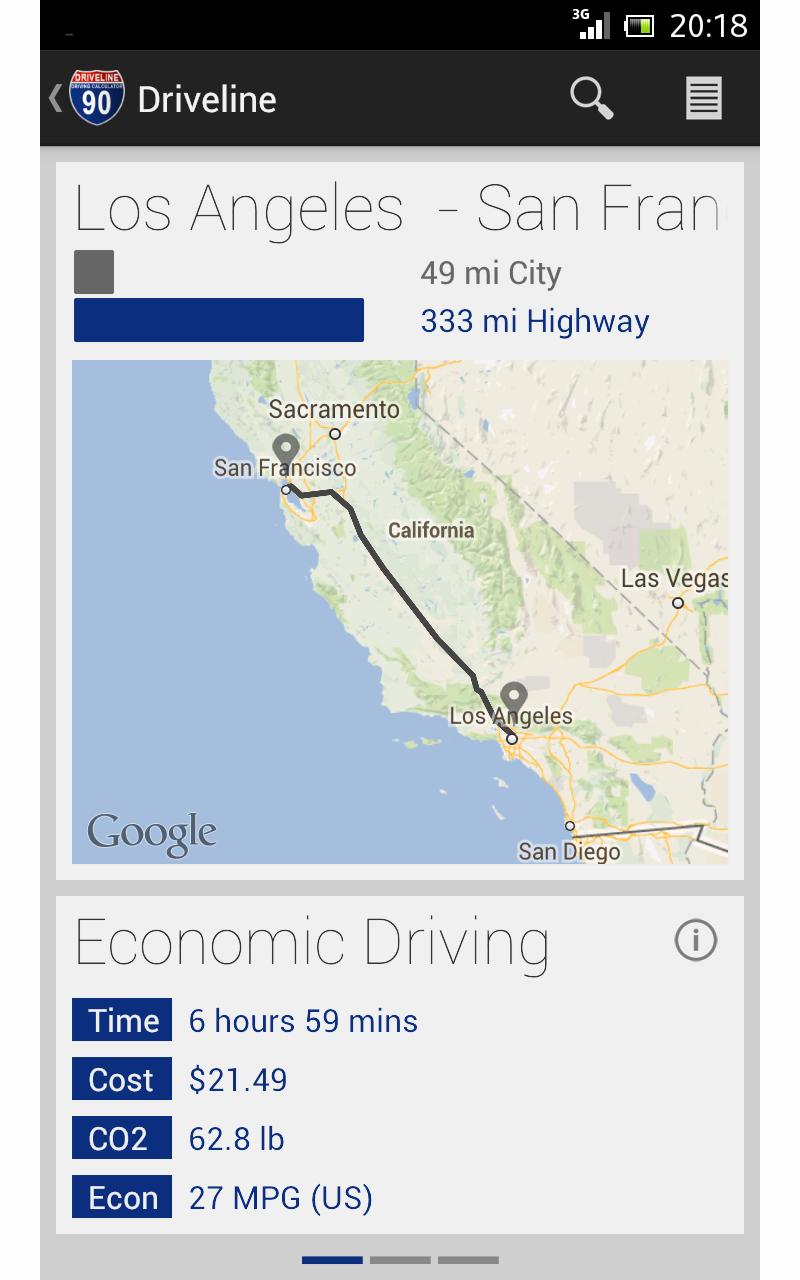Image resolution: width=800 pixels, height=1280 pixels.
Task: Tap the first page indicator dot
Action: coord(331,1260)
